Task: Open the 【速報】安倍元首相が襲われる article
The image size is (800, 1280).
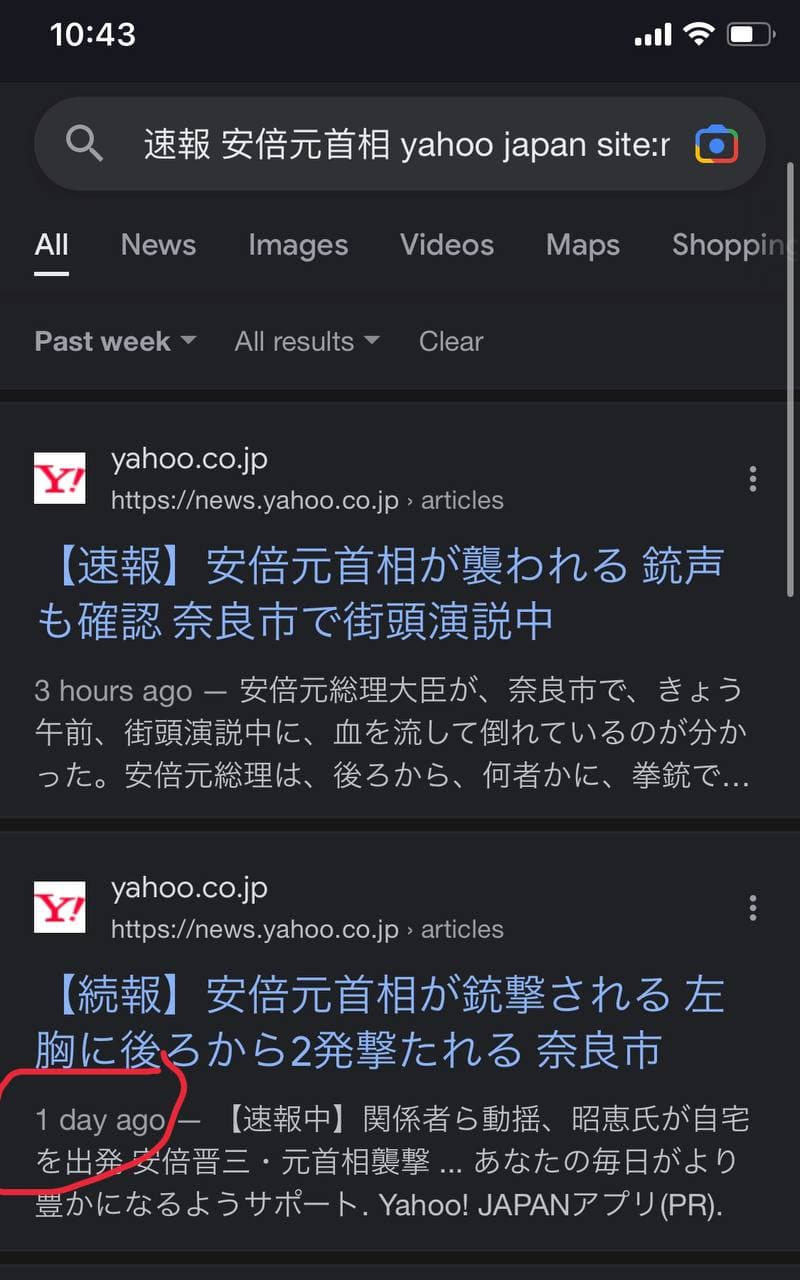Action: click(x=380, y=594)
